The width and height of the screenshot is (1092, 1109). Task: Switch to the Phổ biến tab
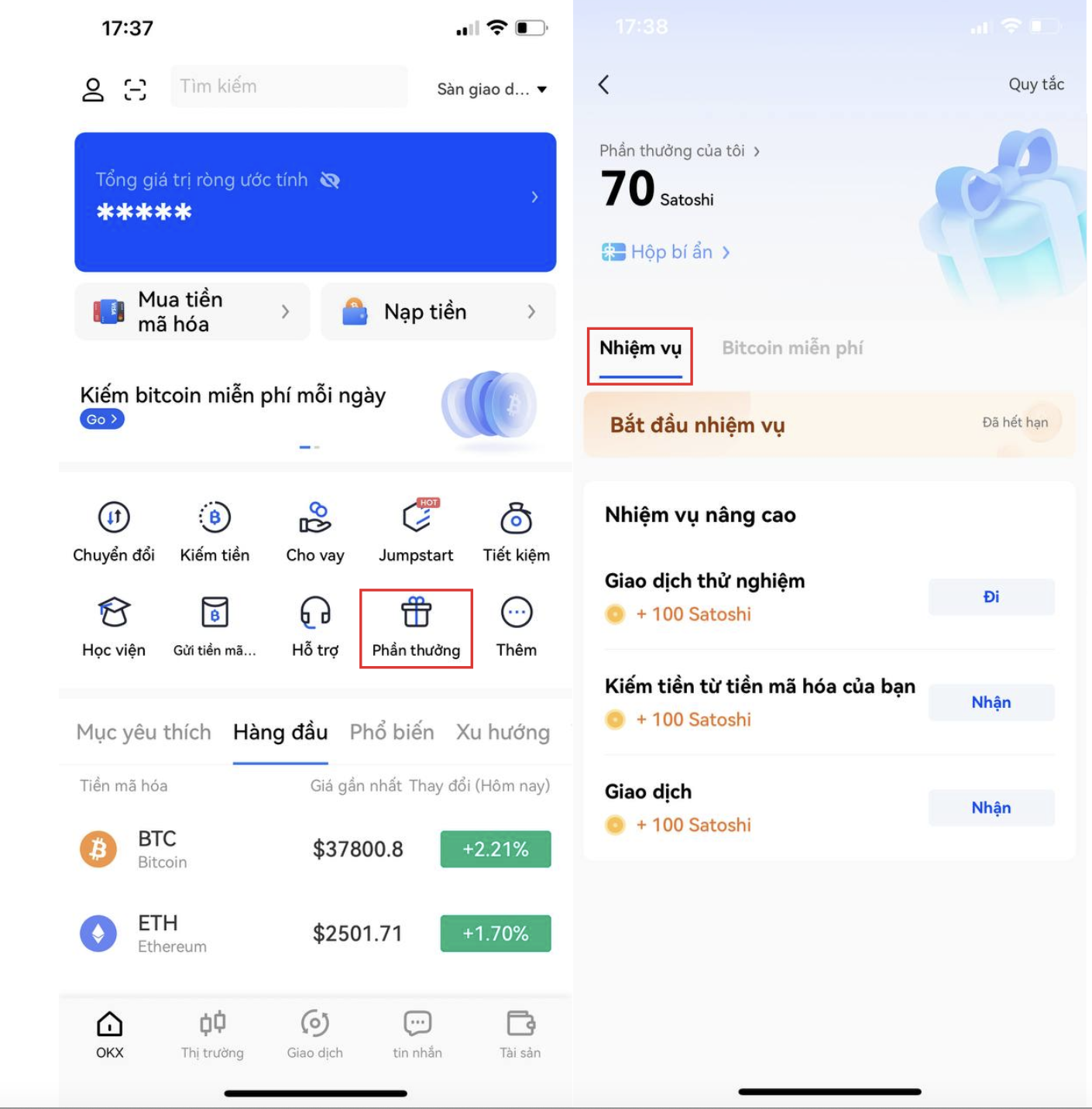pos(391,732)
